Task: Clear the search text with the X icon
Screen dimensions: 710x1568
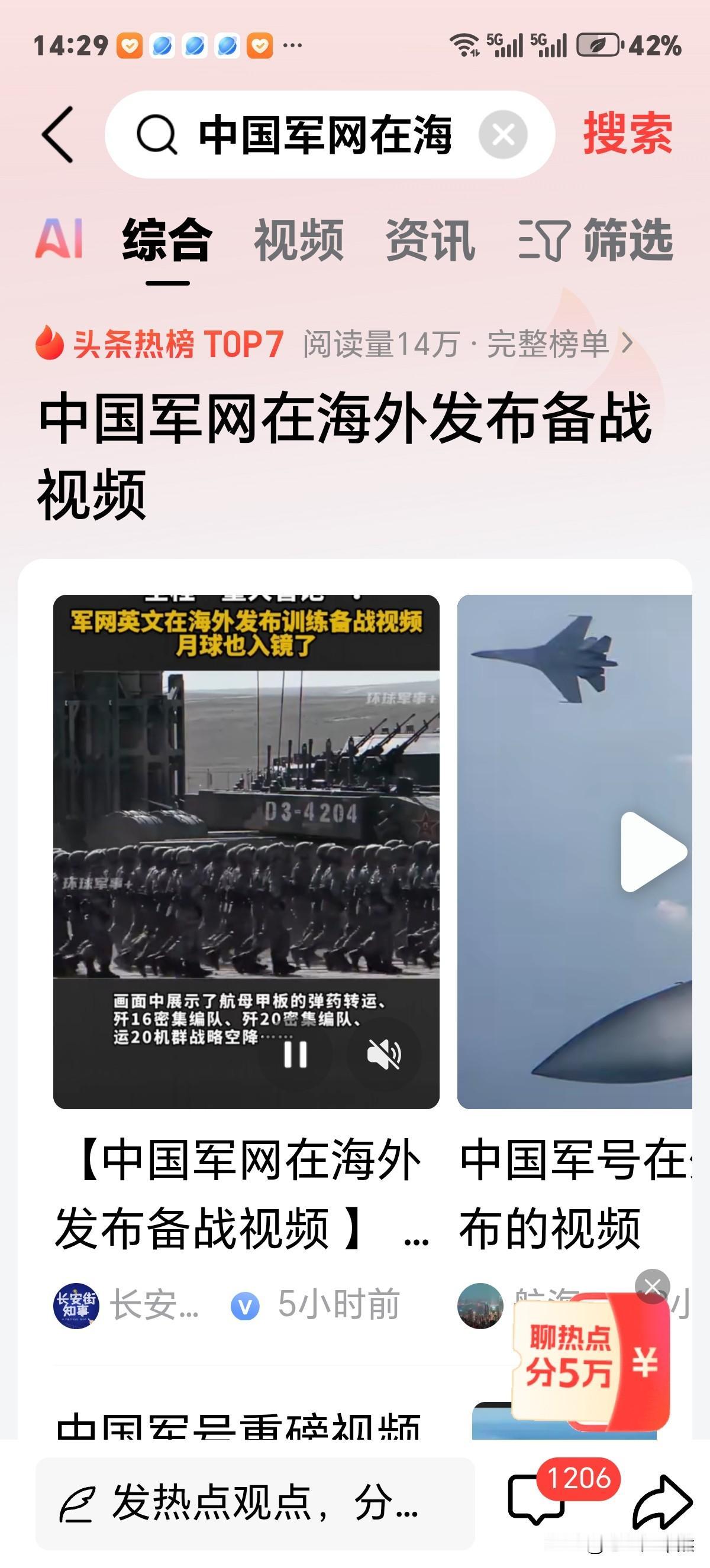Action: tap(502, 135)
